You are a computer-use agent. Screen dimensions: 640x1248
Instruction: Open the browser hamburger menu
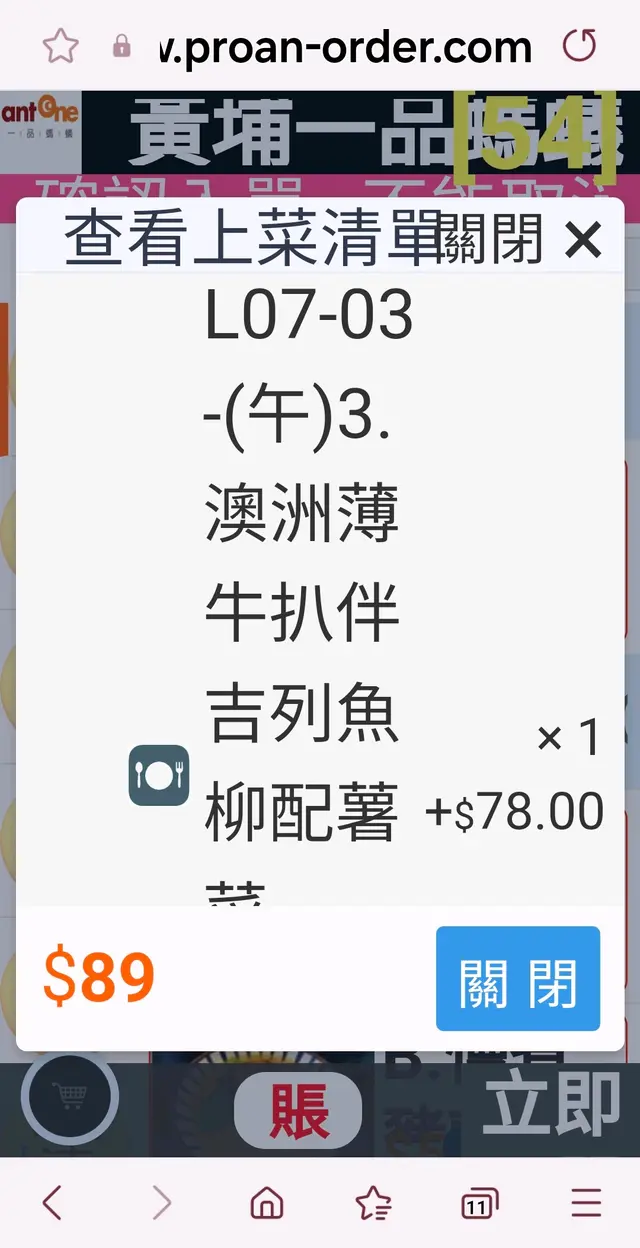tap(586, 1203)
